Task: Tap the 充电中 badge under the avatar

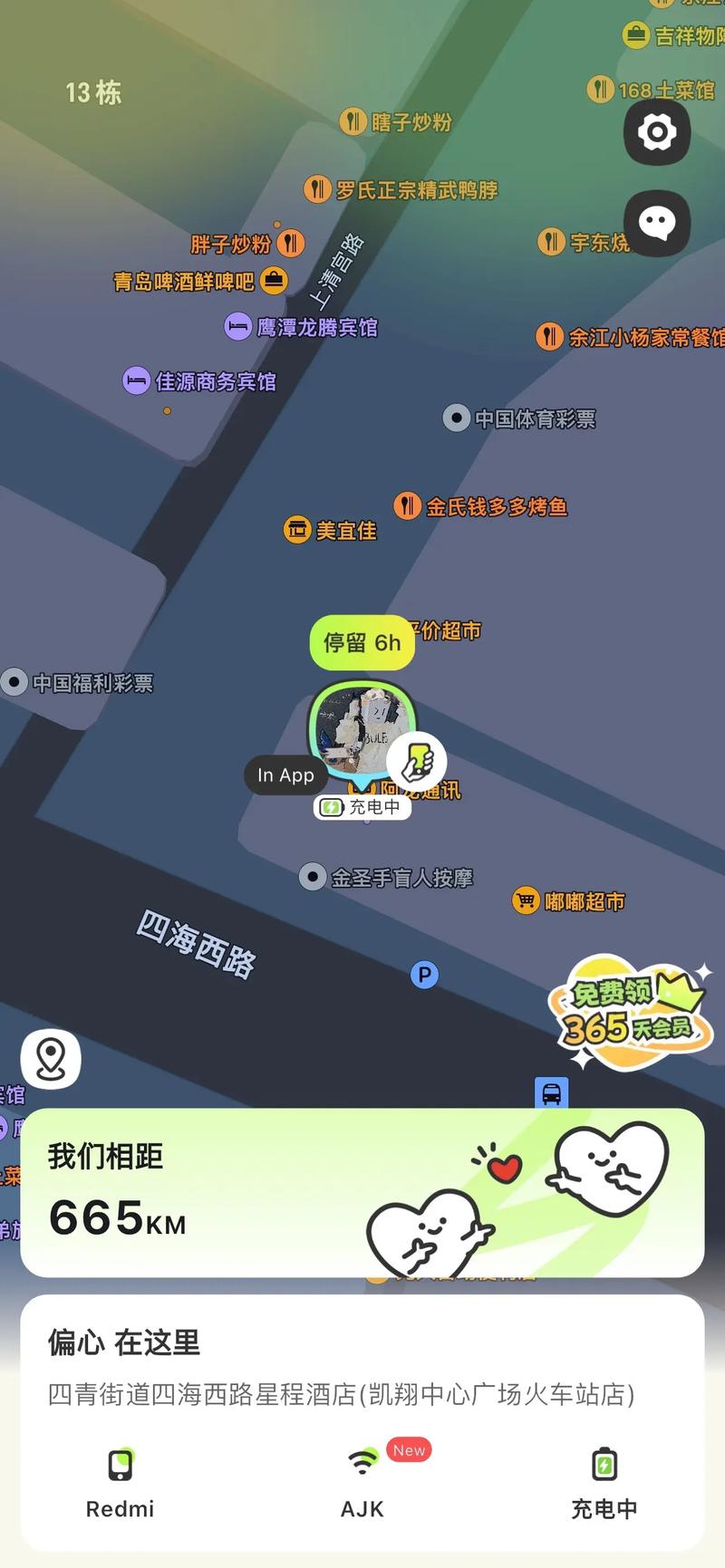Action: point(362,807)
